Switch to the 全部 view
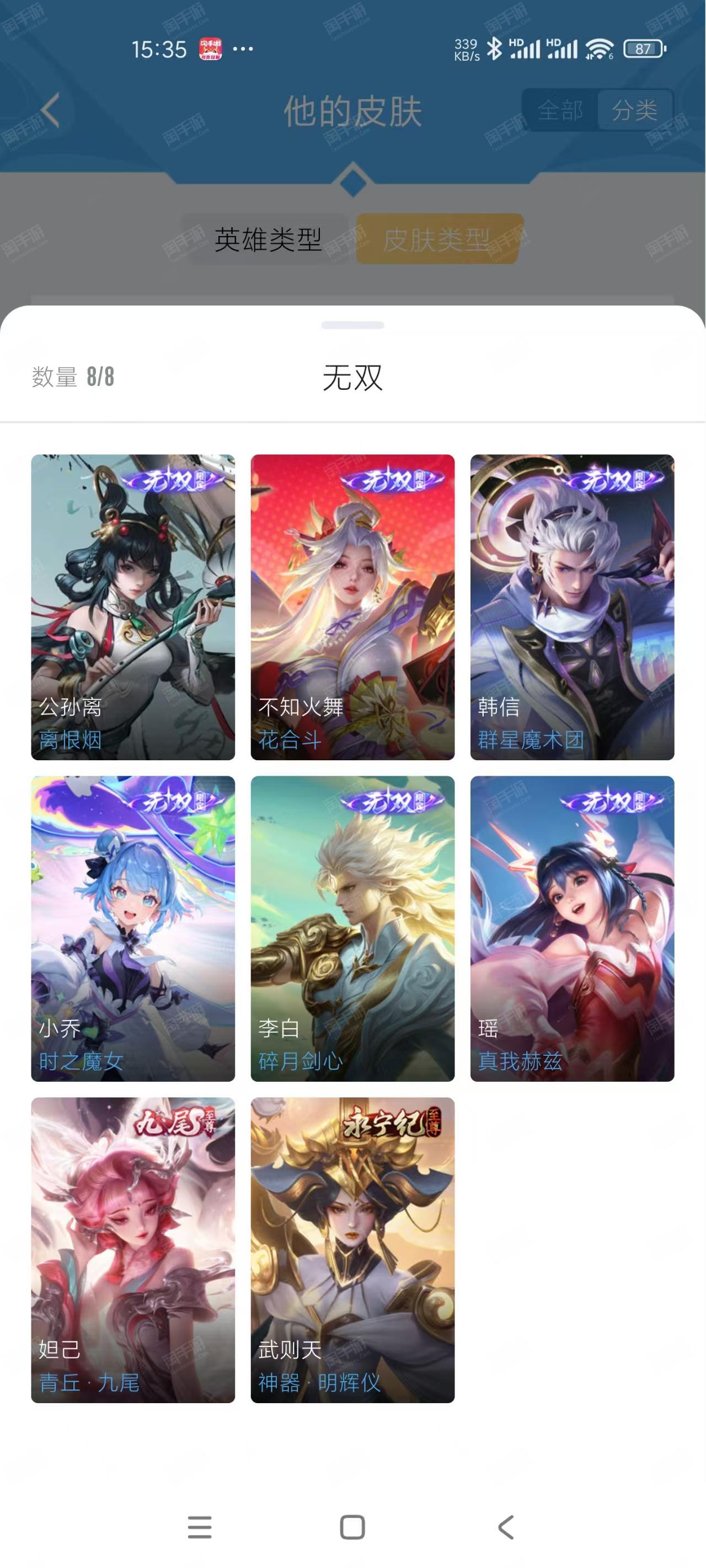The width and height of the screenshot is (706, 1568). click(x=560, y=110)
